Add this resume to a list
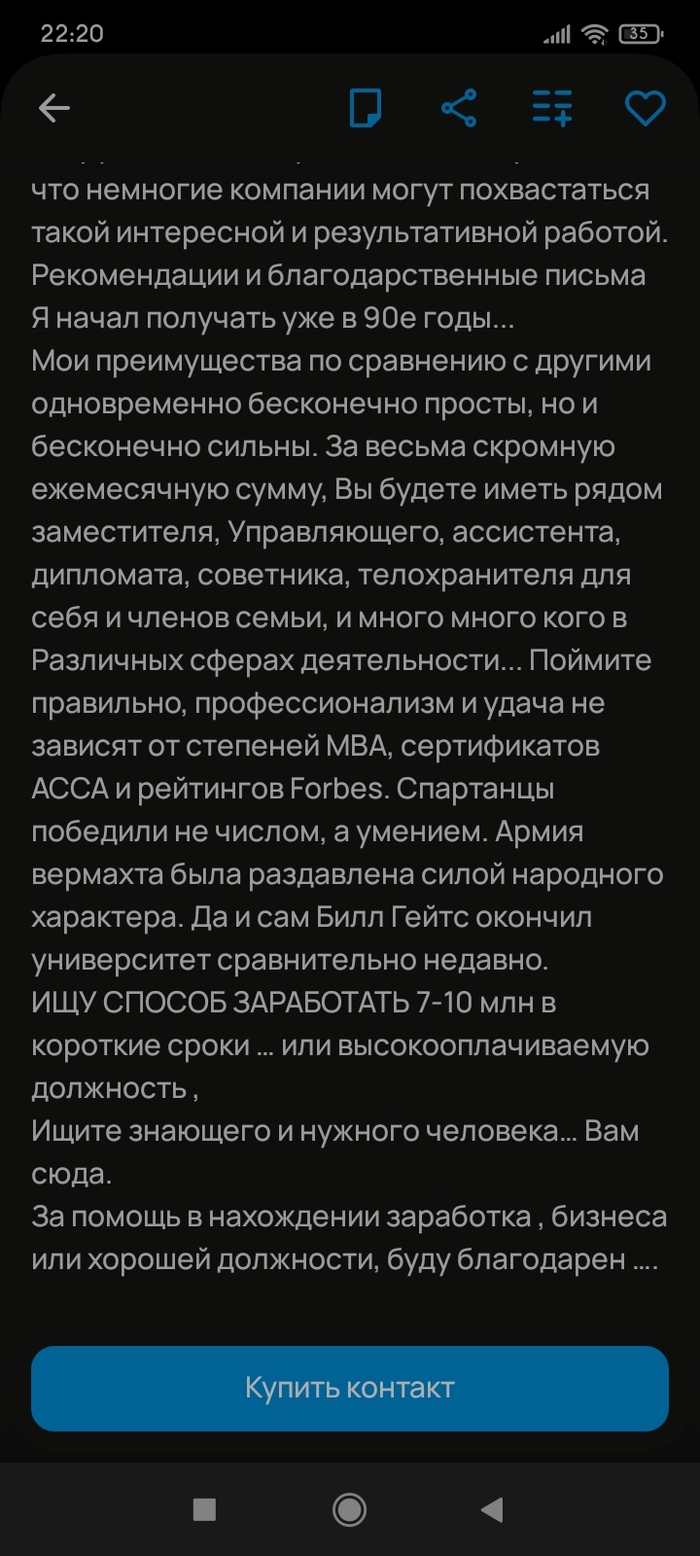This screenshot has width=700, height=1556. coord(552,108)
